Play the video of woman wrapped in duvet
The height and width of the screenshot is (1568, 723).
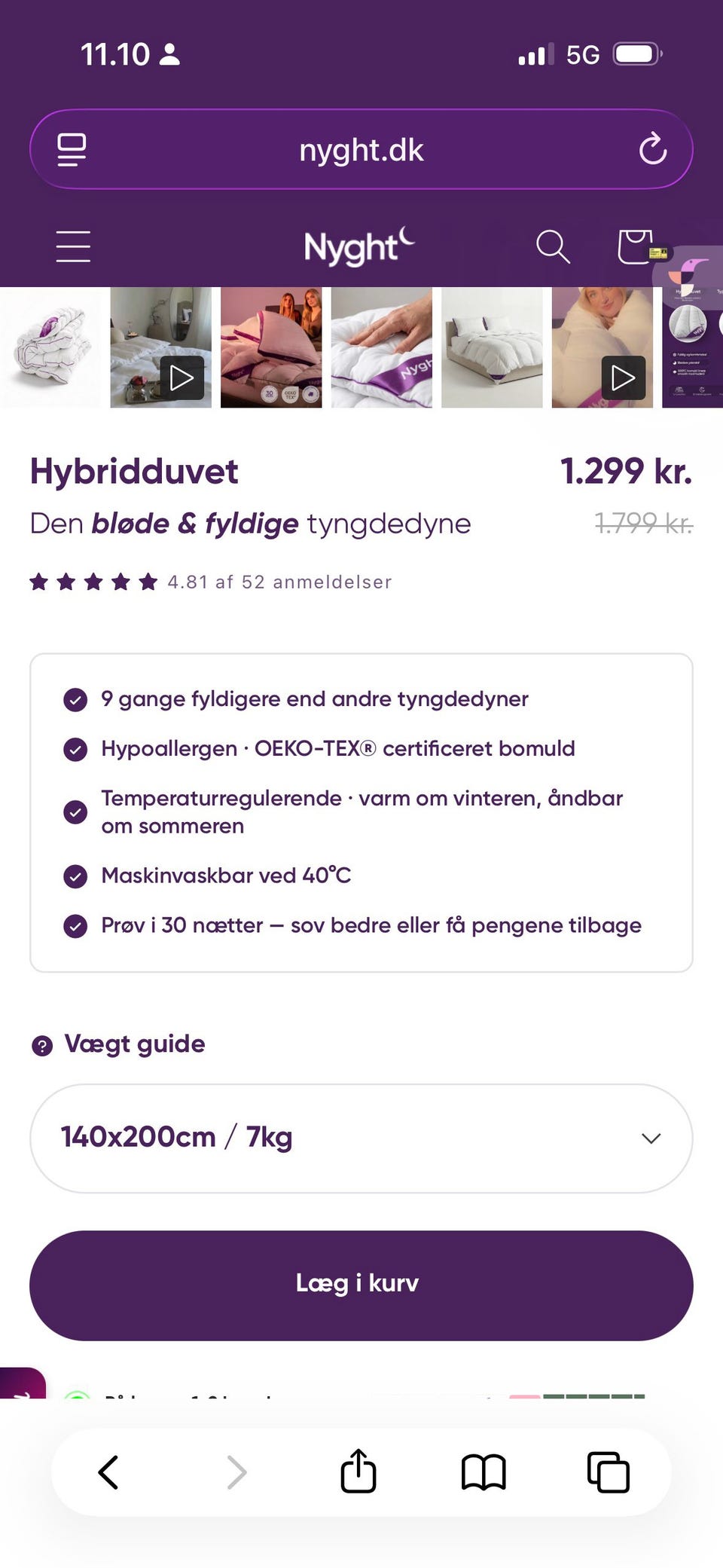(x=622, y=378)
